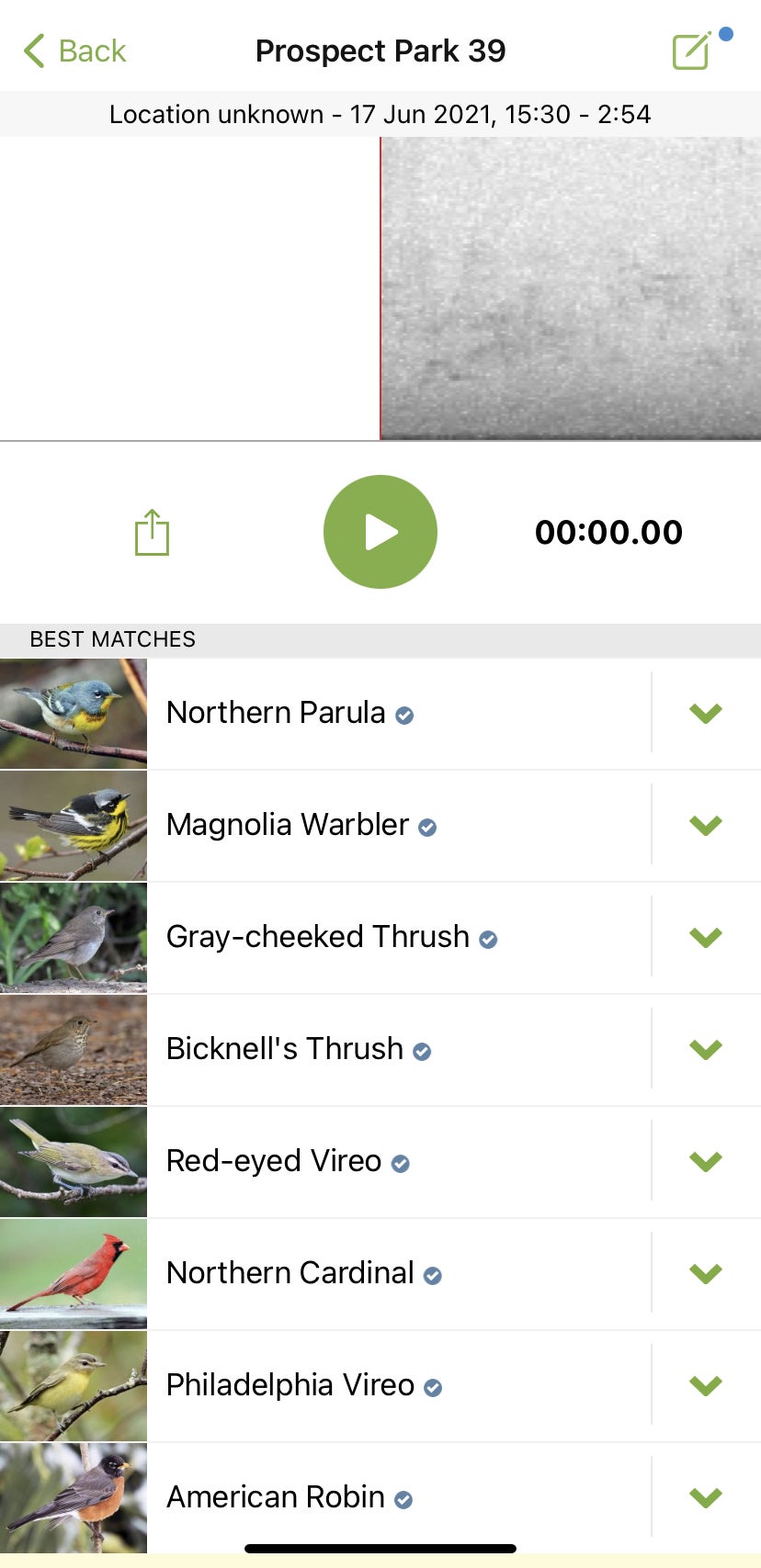Tap the verified badge next to Northern Parula

(x=404, y=715)
